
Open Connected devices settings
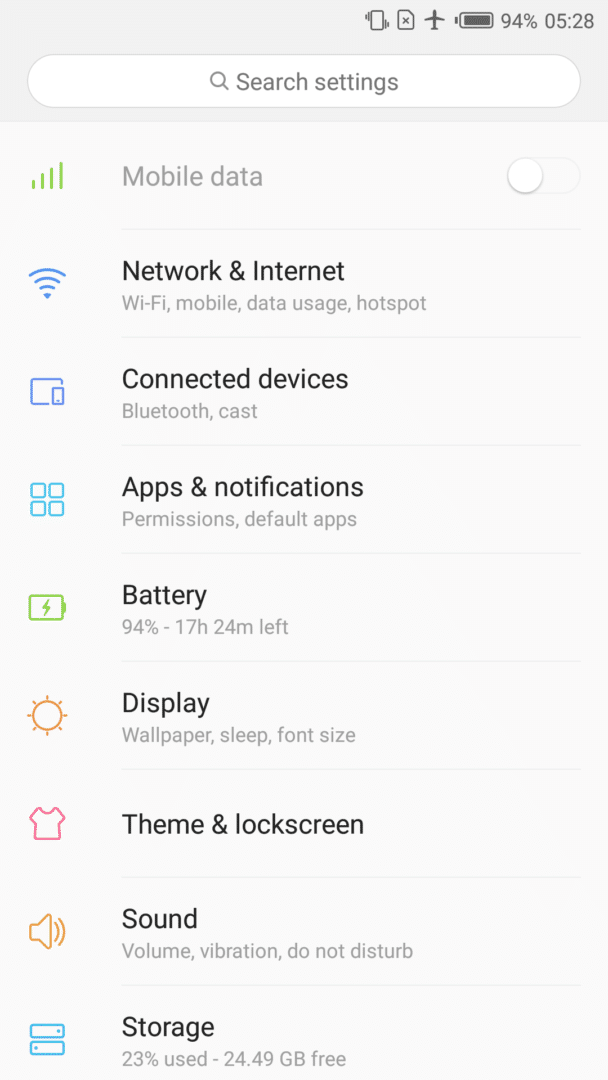(x=304, y=393)
